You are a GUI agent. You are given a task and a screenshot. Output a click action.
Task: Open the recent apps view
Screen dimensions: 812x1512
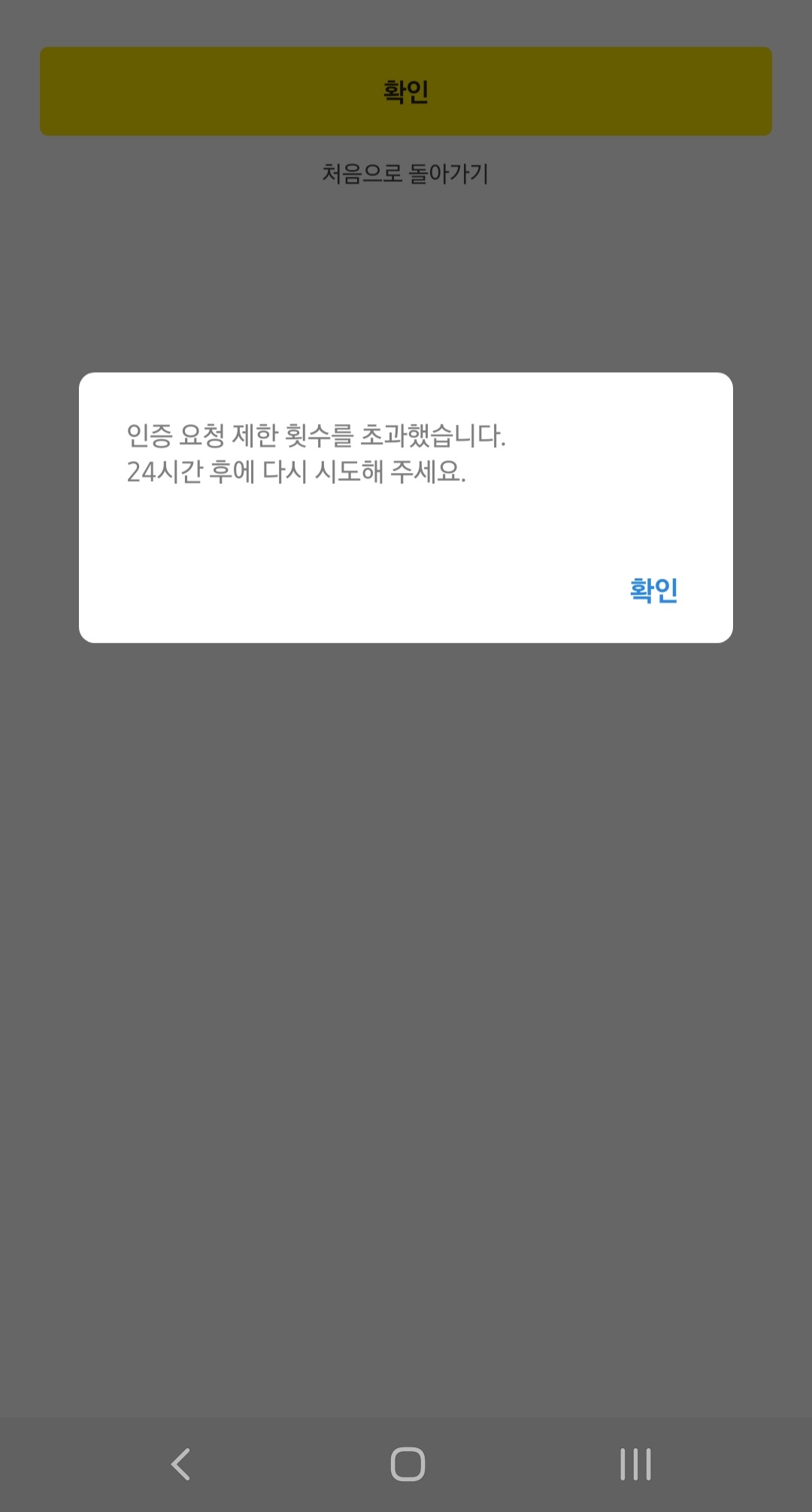coord(635,1464)
